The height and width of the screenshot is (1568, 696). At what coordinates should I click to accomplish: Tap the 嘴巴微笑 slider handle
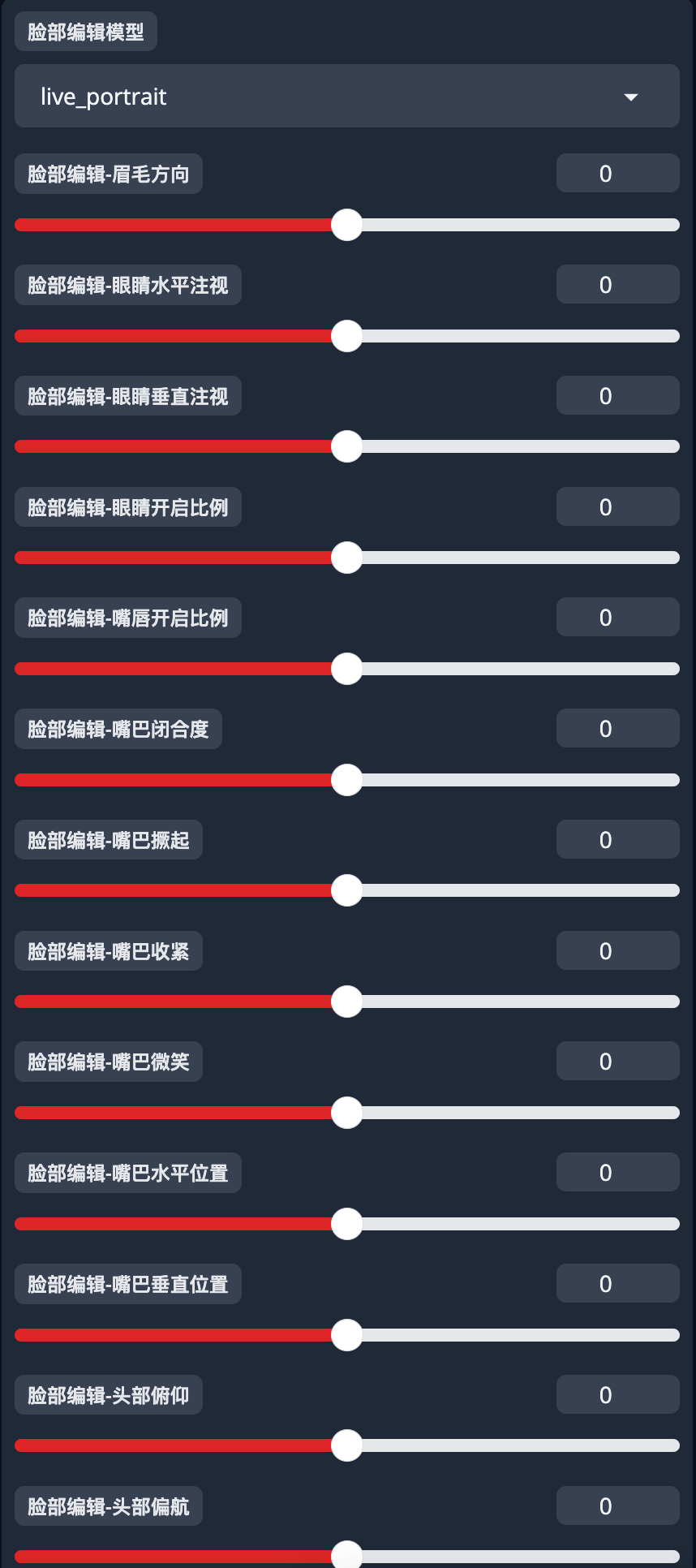(347, 1113)
